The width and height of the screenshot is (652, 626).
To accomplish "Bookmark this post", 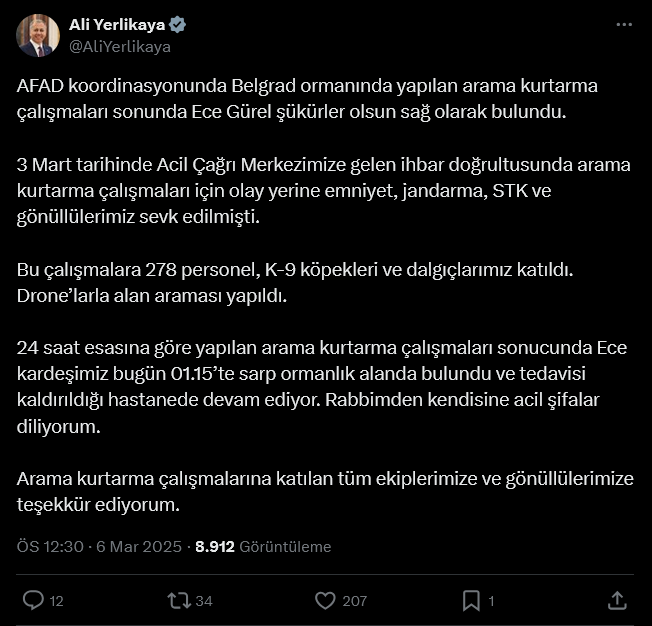I will [470, 600].
